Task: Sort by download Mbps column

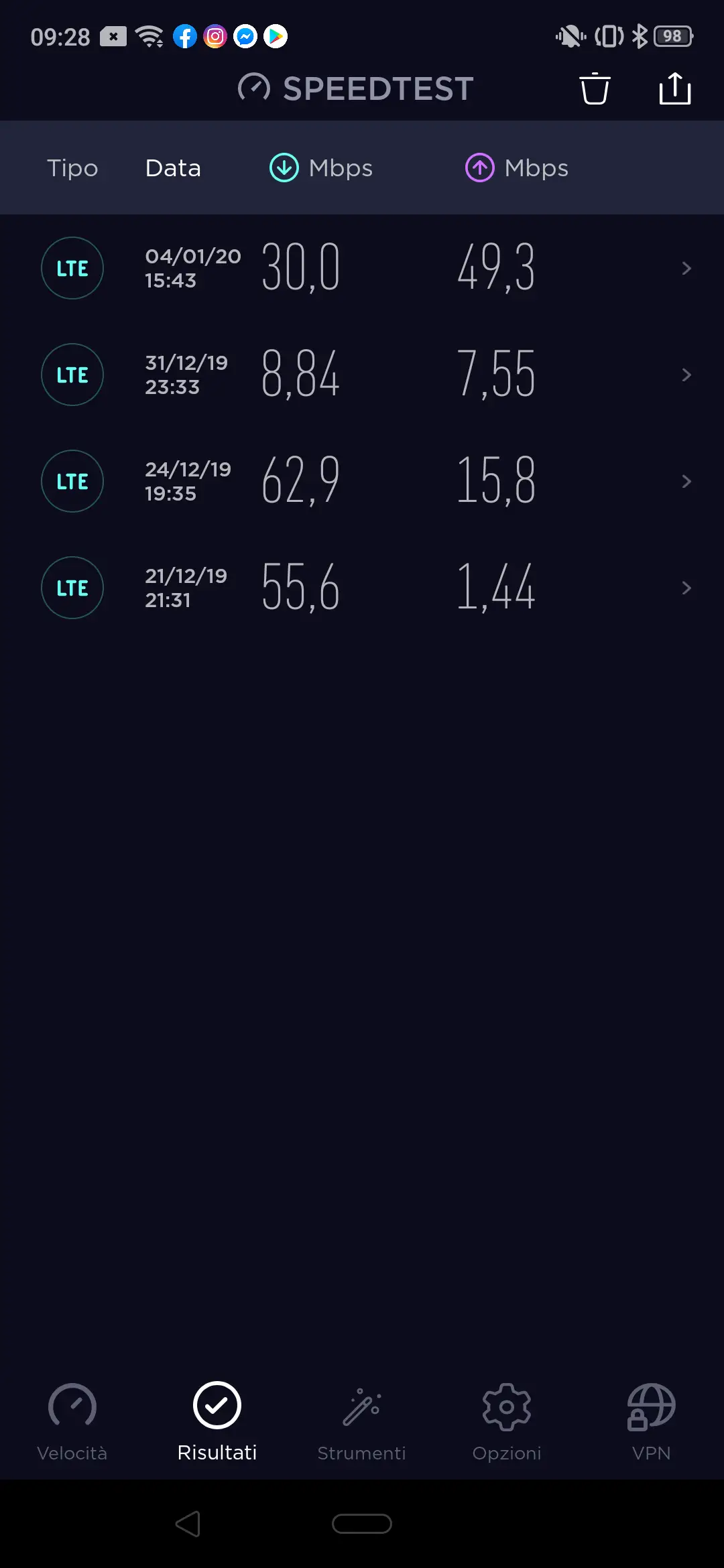Action: (320, 168)
